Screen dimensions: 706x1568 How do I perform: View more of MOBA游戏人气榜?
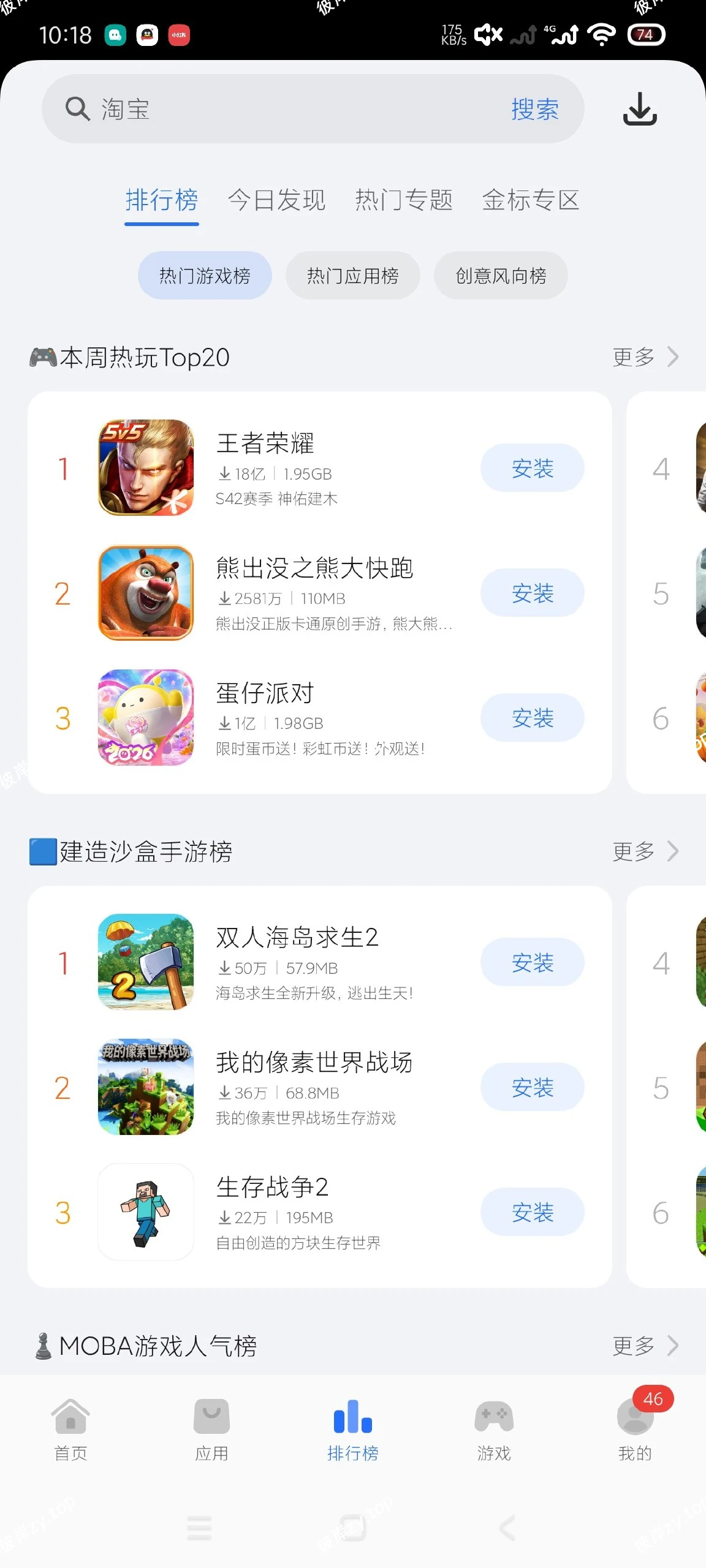coord(645,1346)
